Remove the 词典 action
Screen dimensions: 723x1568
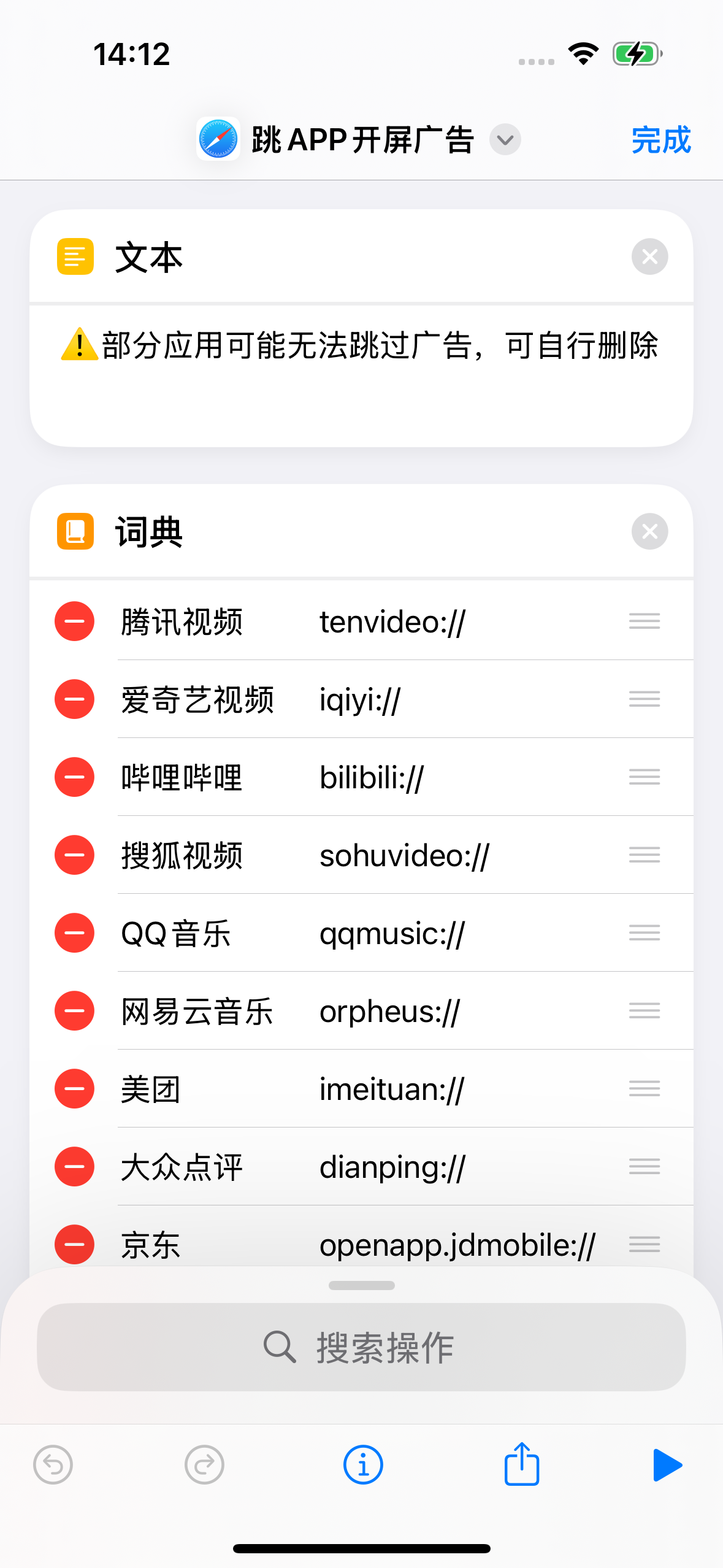pos(649,531)
